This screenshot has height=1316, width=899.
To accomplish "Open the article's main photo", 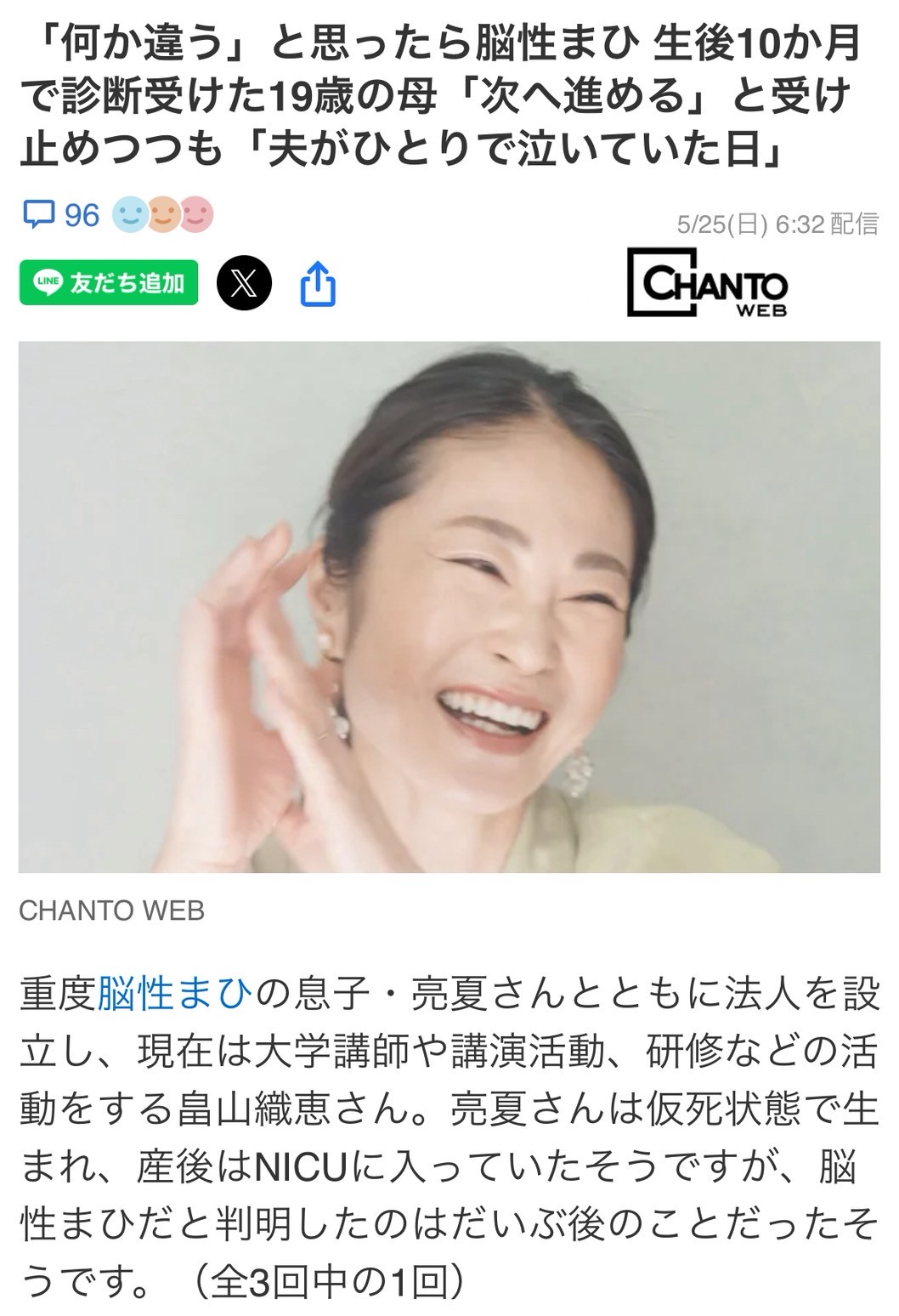I will tap(449, 607).
